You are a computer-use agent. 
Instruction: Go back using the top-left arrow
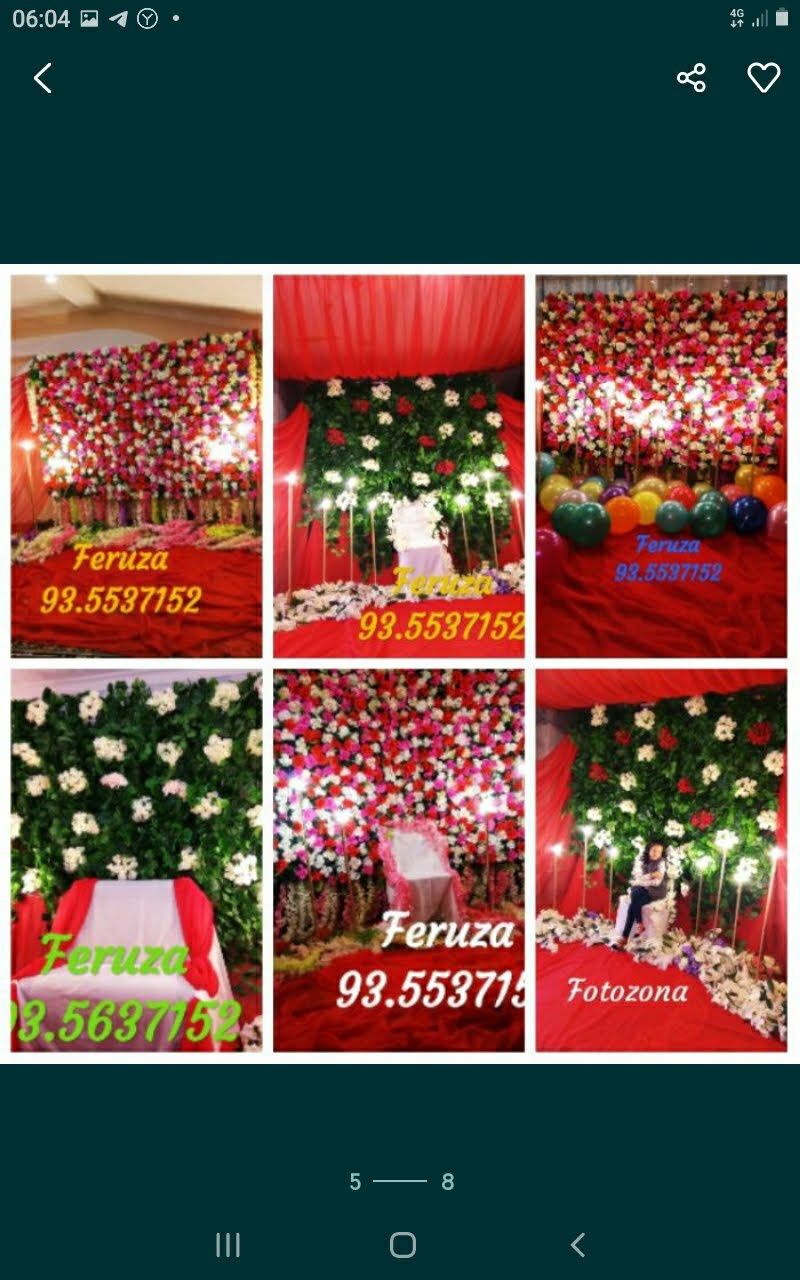(43, 78)
